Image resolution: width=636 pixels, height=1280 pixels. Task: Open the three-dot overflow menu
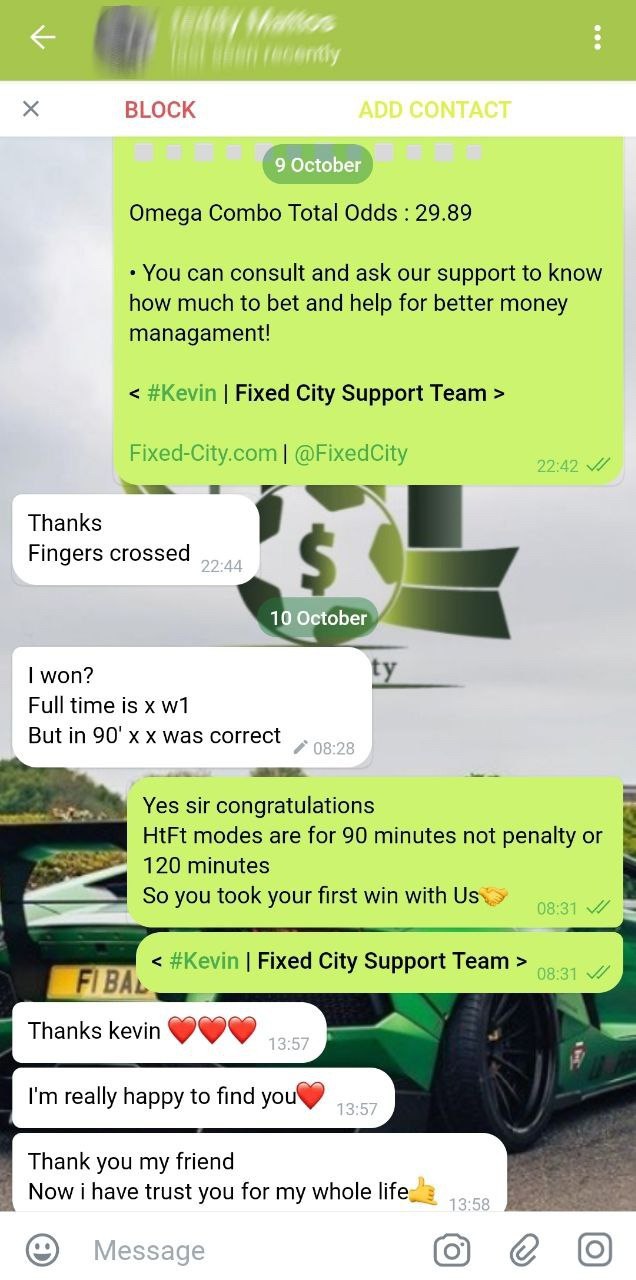point(597,38)
